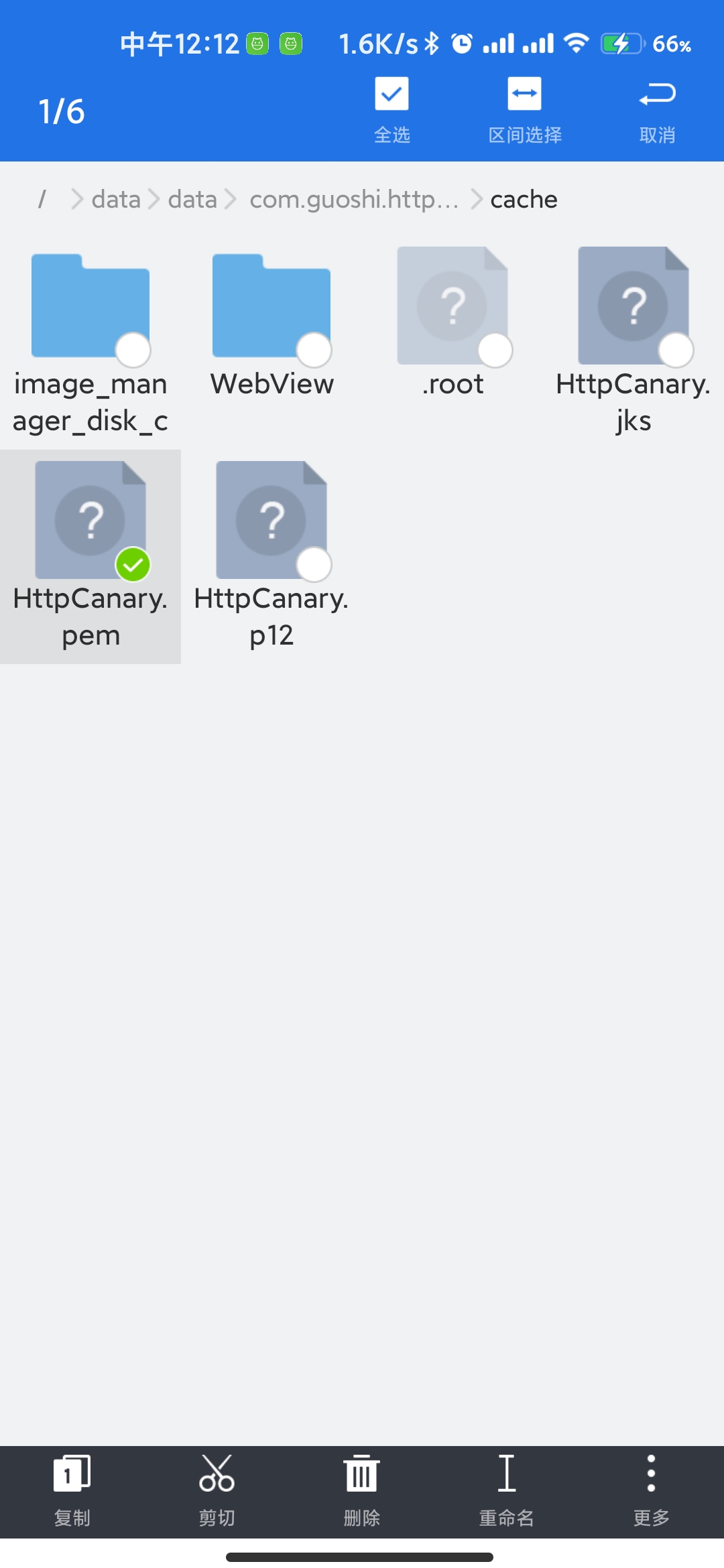724x1568 pixels.
Task: Select the .root file
Action: point(452,326)
